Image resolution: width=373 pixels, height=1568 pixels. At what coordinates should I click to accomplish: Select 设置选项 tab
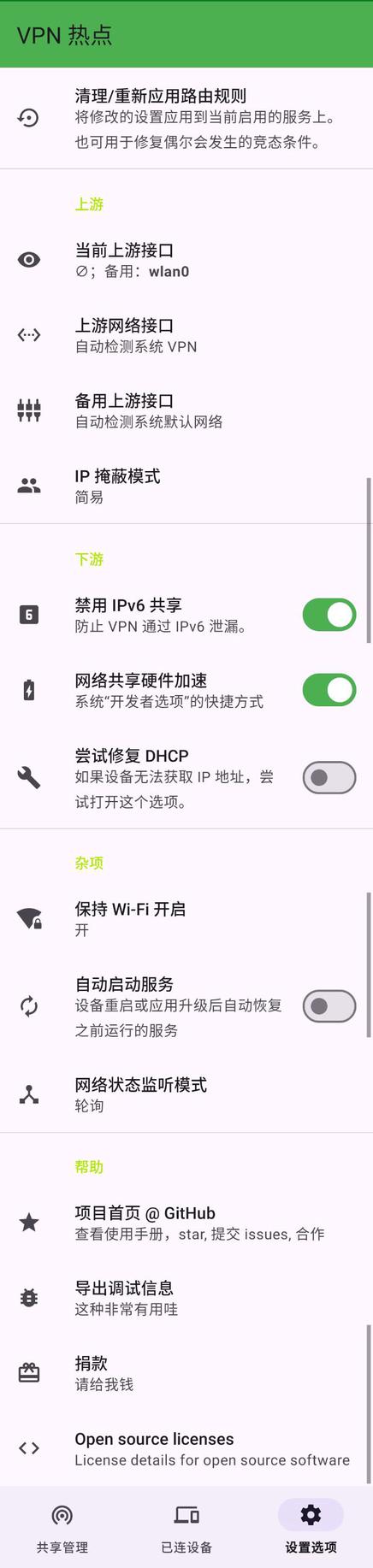coord(311,1527)
